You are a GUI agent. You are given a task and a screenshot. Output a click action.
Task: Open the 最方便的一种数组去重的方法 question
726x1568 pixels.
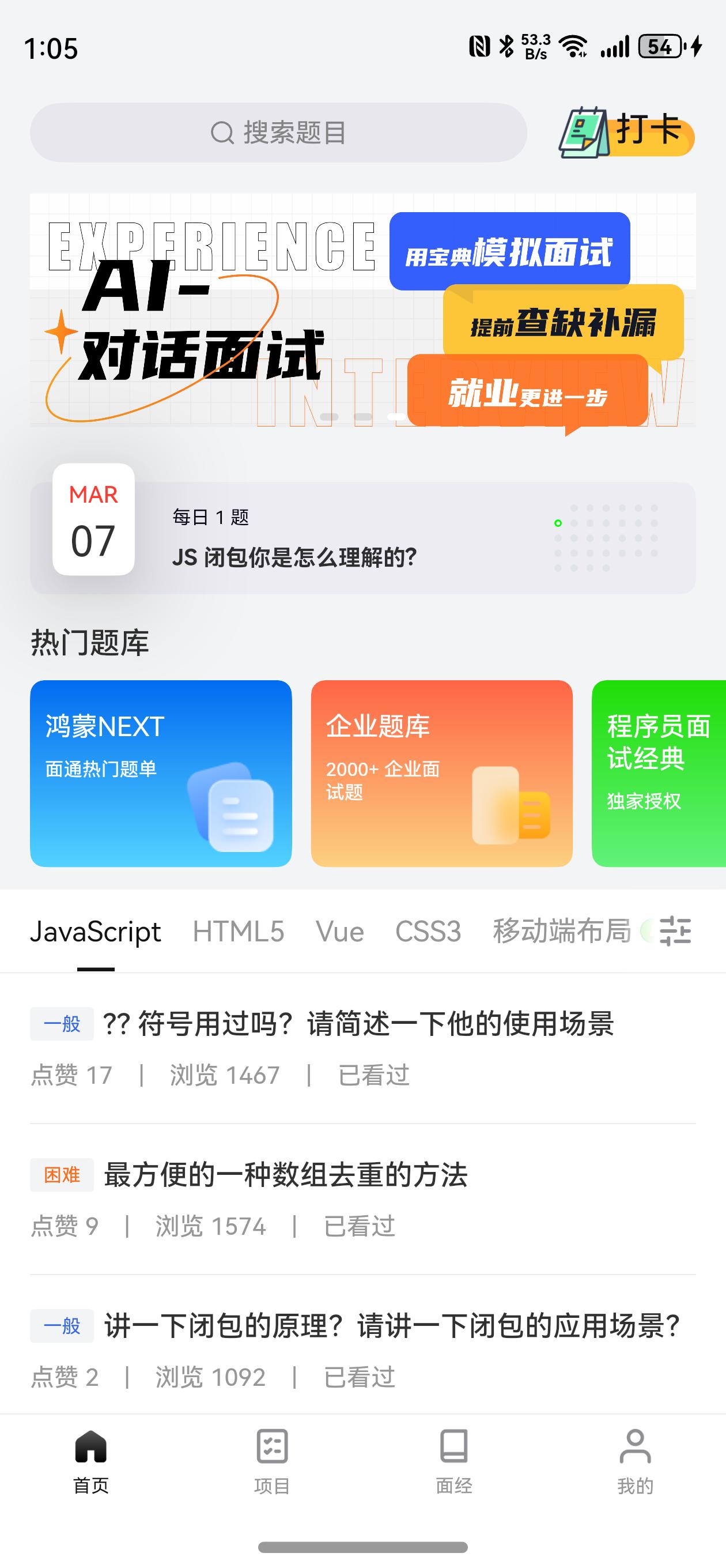click(362, 1199)
